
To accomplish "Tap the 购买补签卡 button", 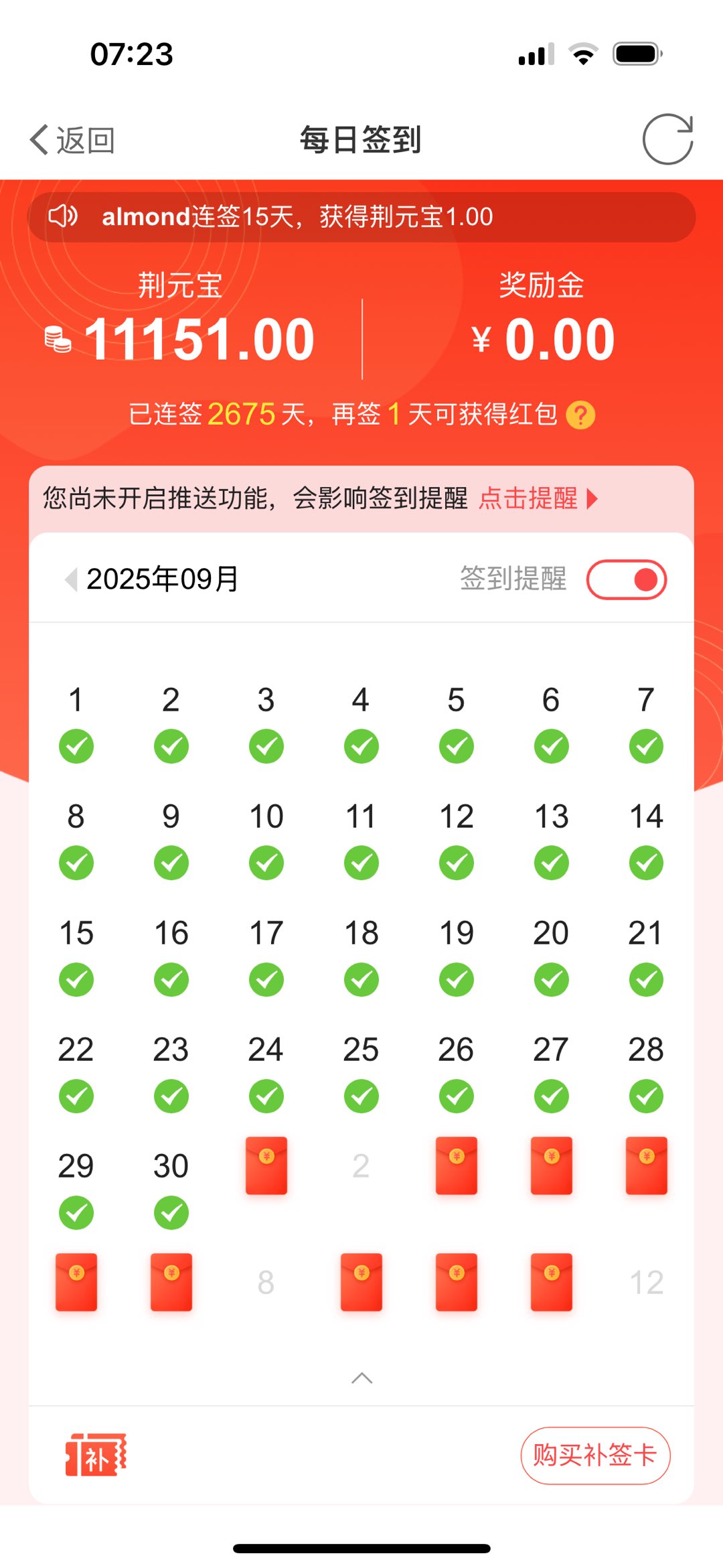I will click(595, 1455).
